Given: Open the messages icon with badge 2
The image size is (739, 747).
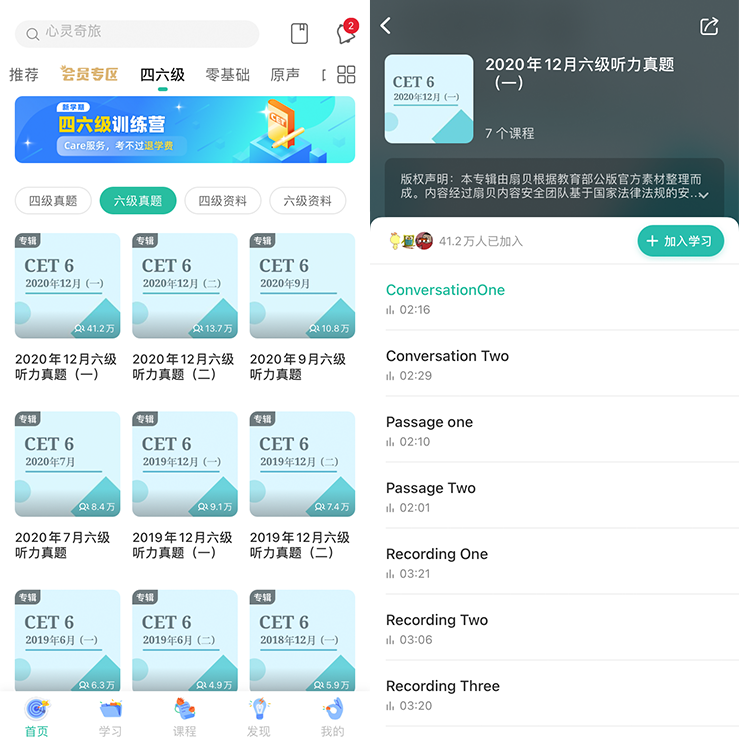Looking at the screenshot, I should click(x=346, y=33).
